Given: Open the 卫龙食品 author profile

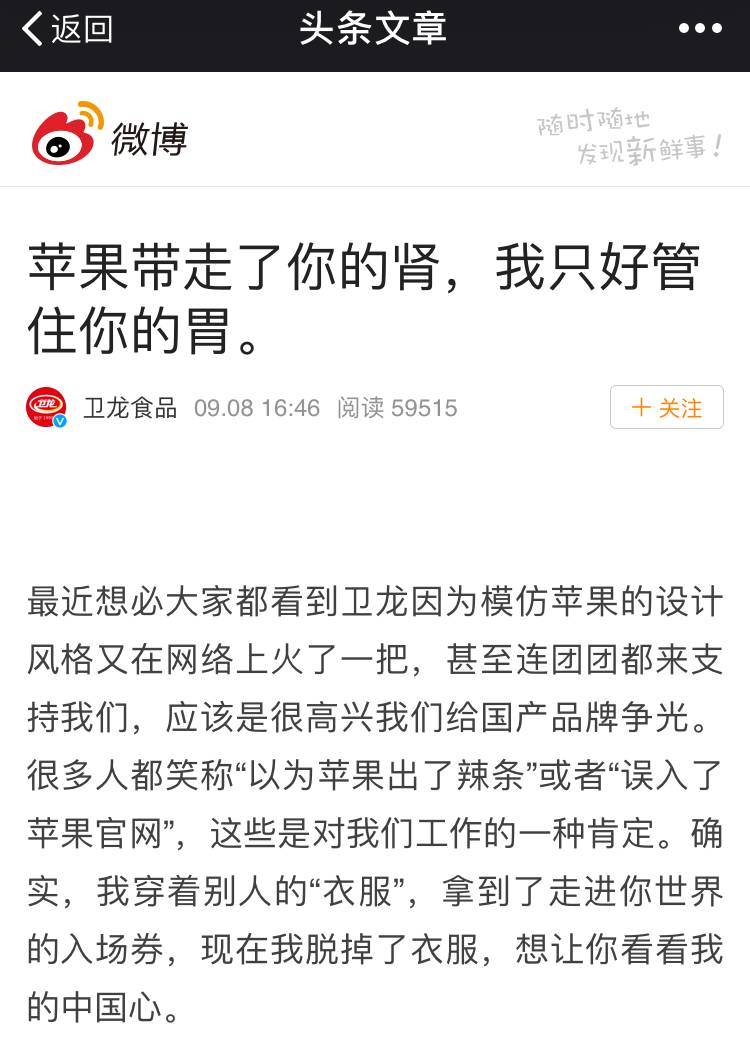Looking at the screenshot, I should (x=129, y=408).
